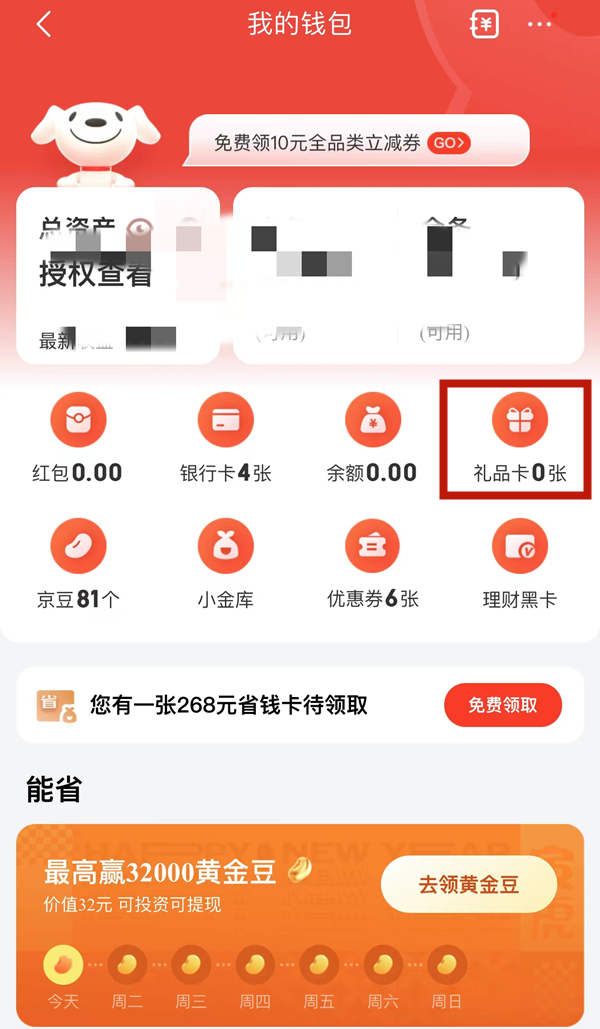Screen dimensions: 600x1029
Task: Open the 总资产 授权查看 card
Action: coord(95,272)
